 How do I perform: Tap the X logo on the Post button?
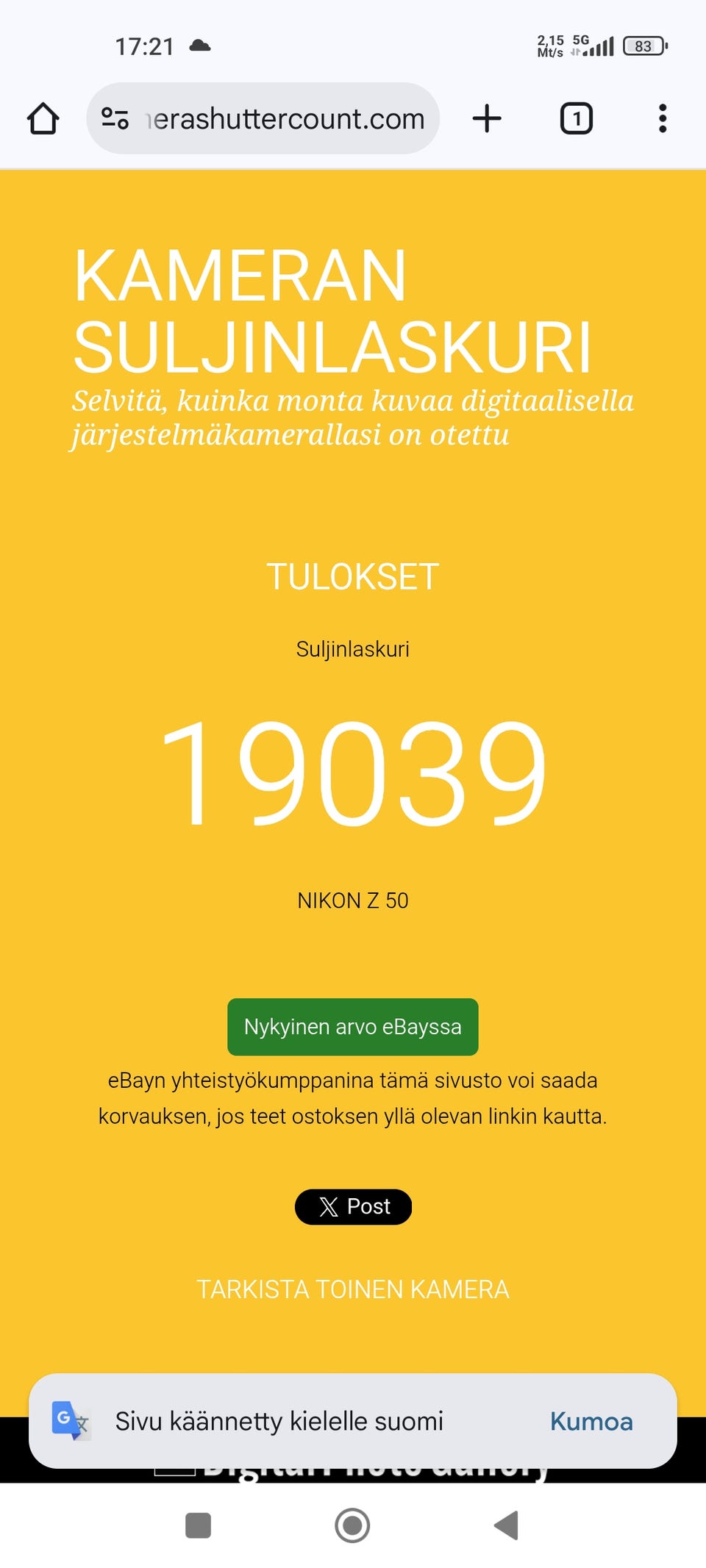[x=329, y=1206]
